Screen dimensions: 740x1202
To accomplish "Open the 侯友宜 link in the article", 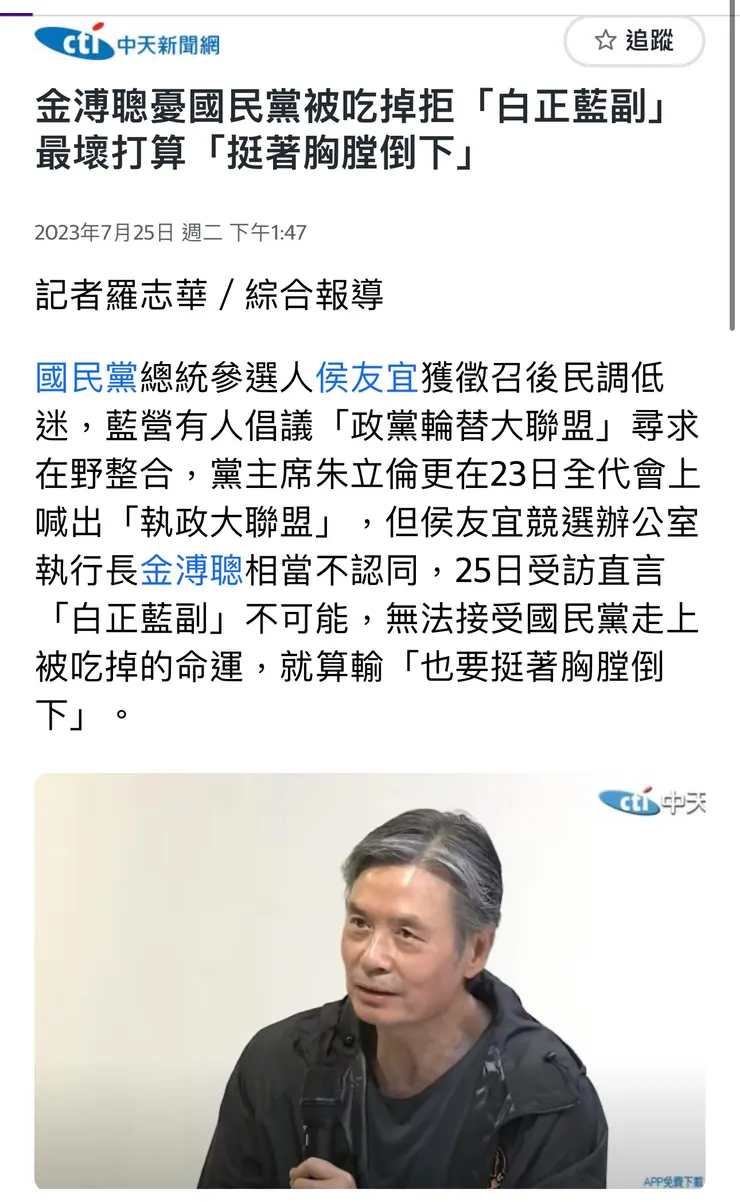I will 365,380.
